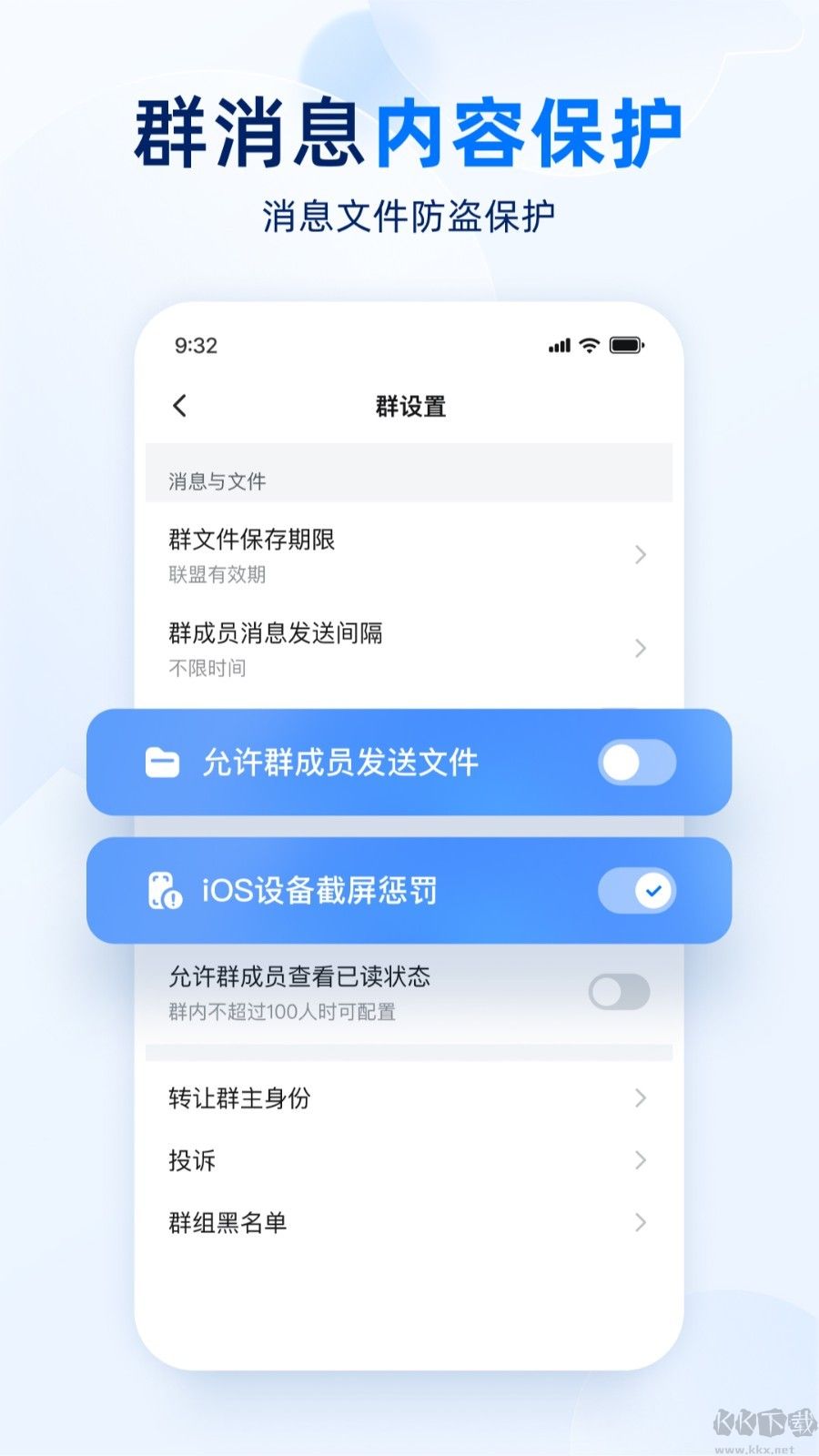Screen dimensions: 819x1456
Task: Turn off iOS设备截屏惩罚 toggle
Action: (636, 891)
